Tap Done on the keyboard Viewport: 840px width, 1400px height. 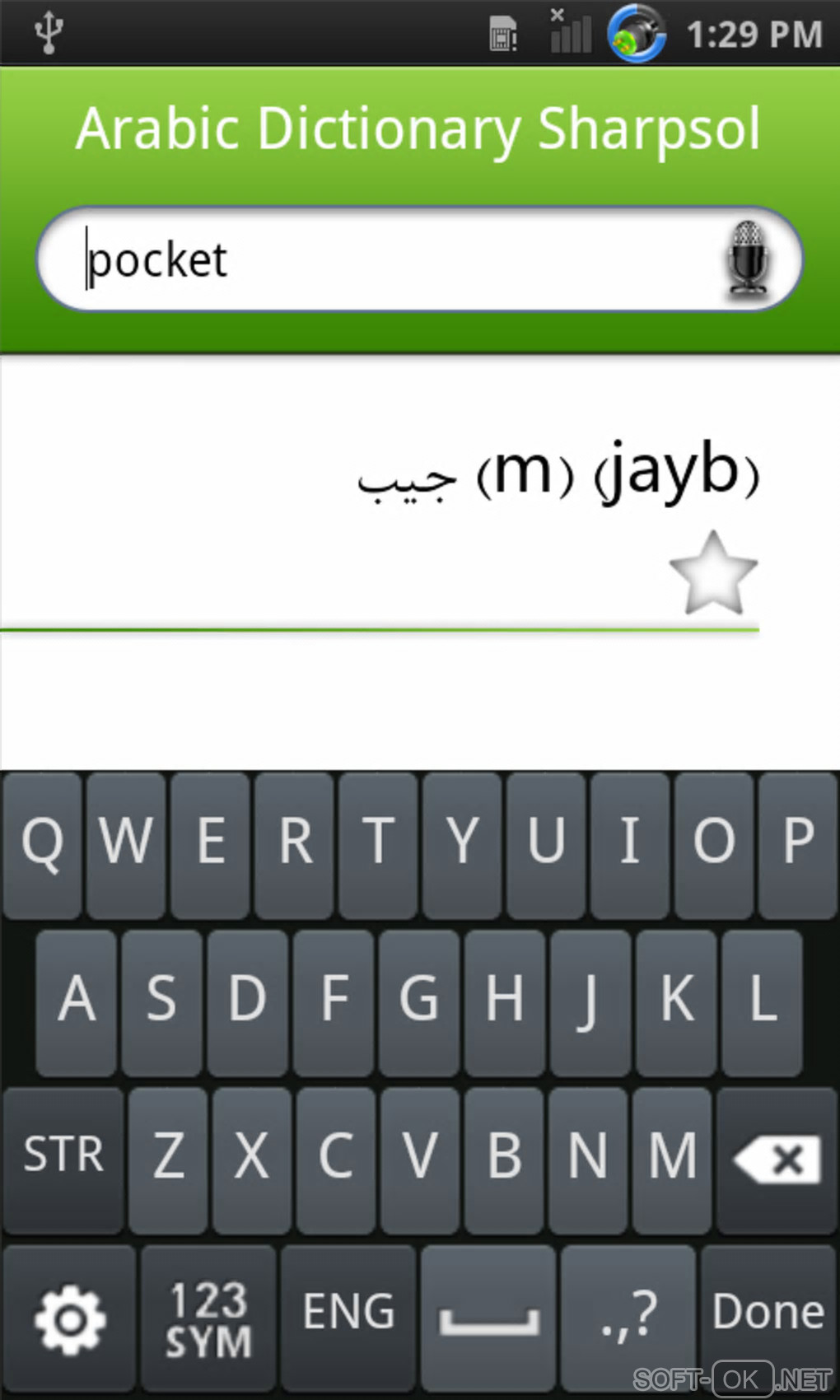click(768, 1313)
